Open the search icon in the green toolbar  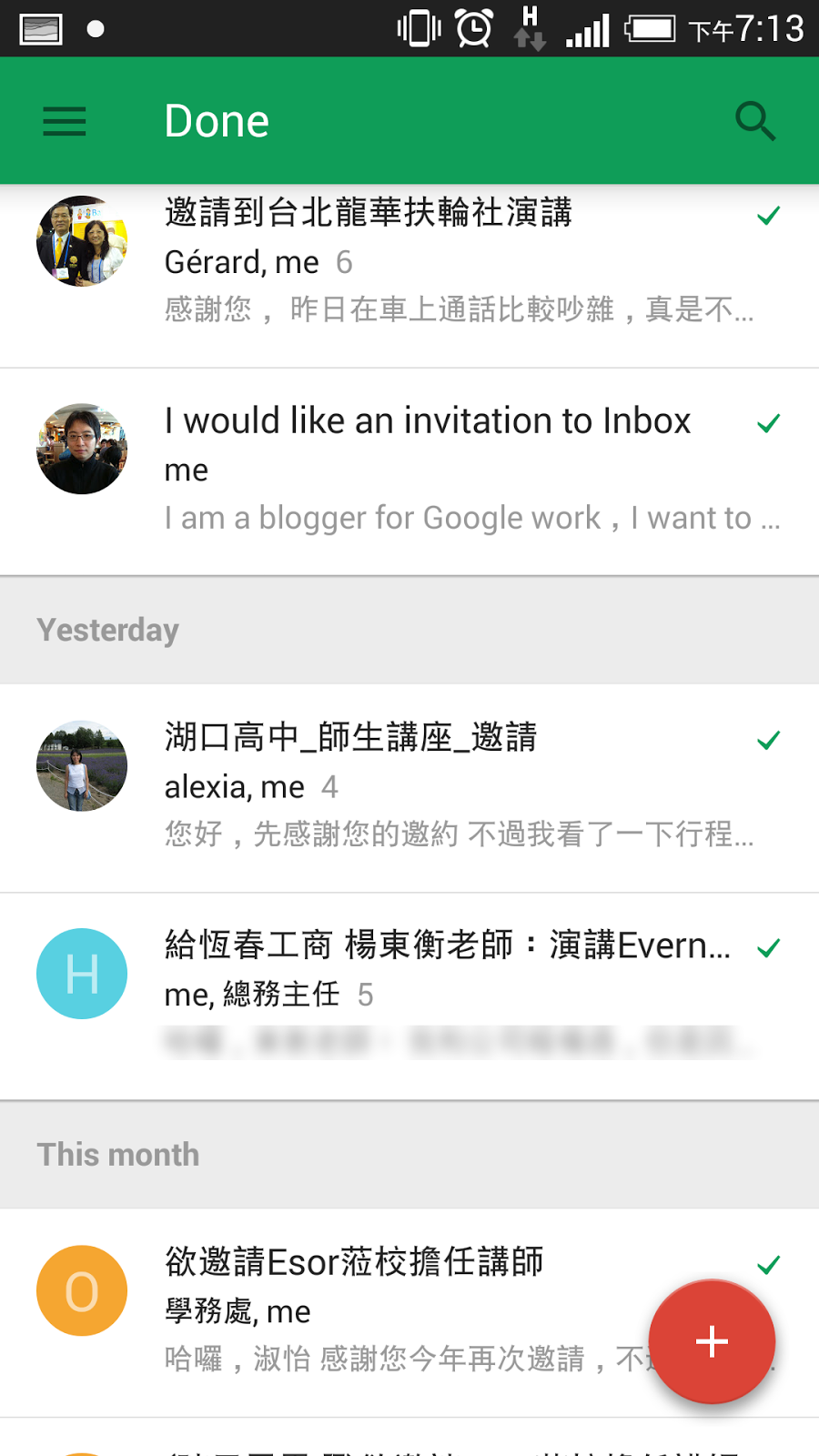coord(755,121)
